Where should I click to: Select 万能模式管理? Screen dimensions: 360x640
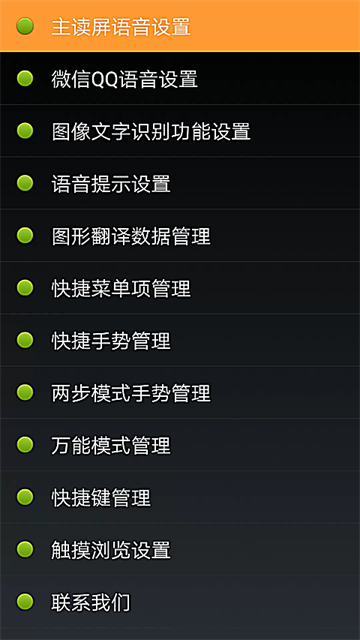point(180,444)
